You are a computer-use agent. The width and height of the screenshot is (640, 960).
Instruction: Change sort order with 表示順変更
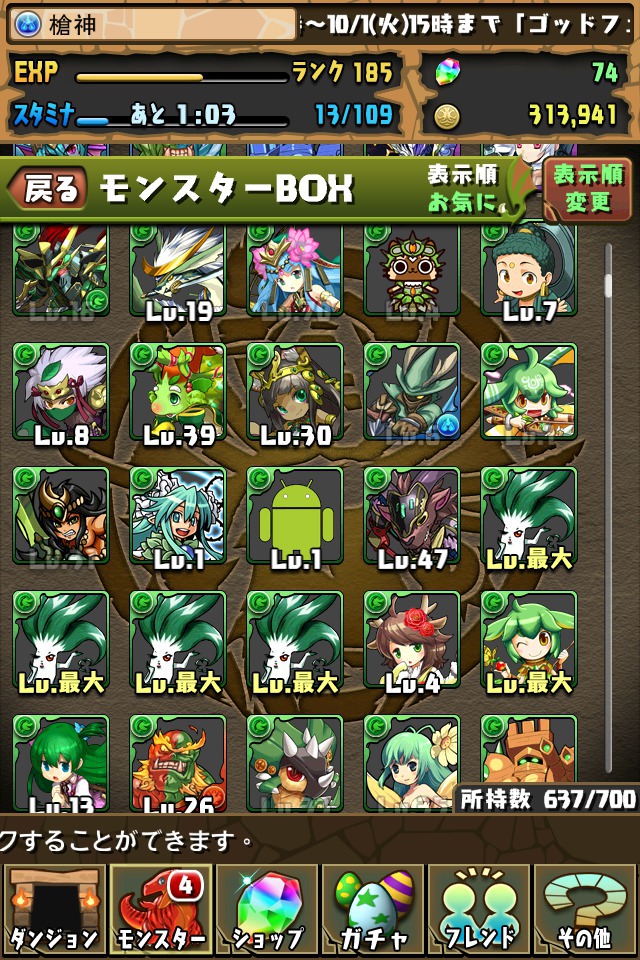pyautogui.click(x=587, y=188)
